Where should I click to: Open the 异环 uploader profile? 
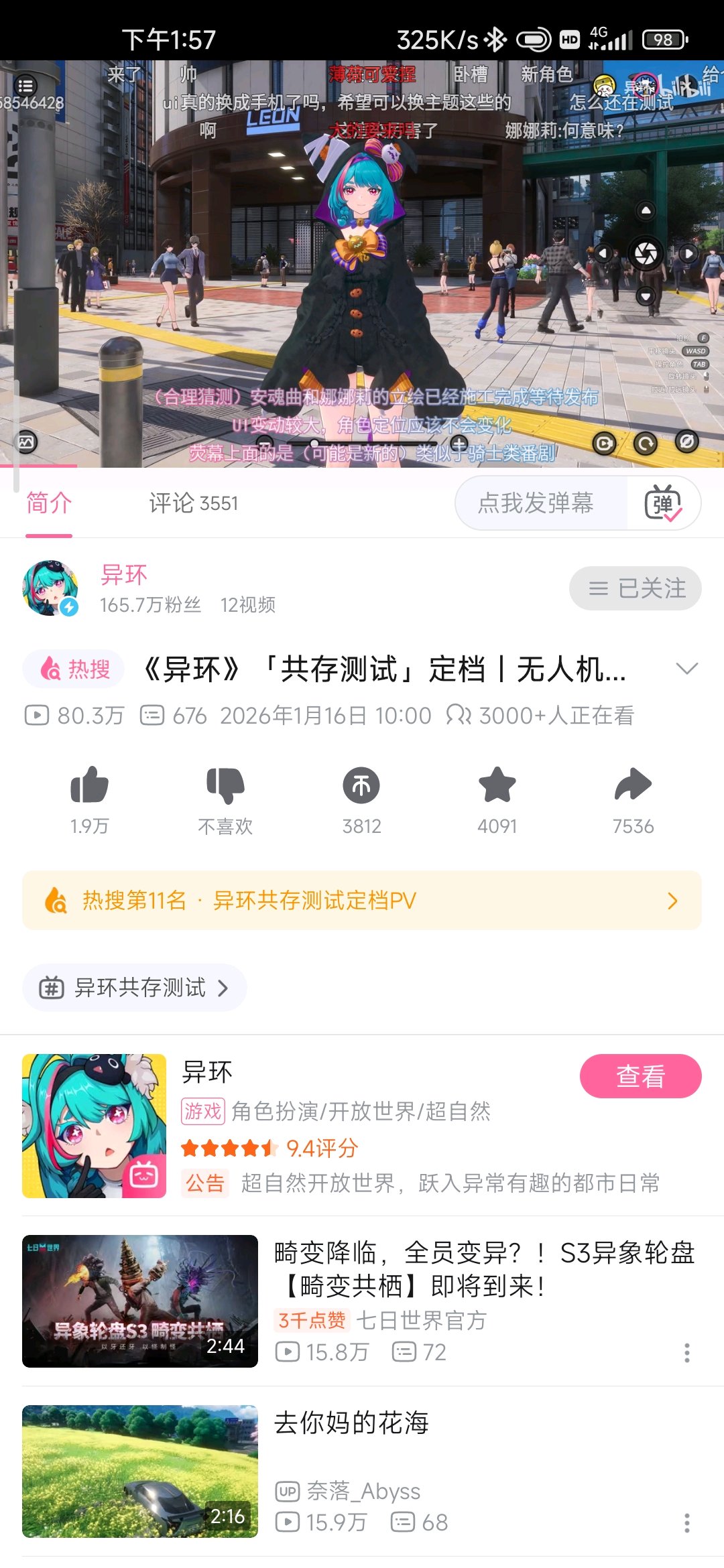pos(123,575)
